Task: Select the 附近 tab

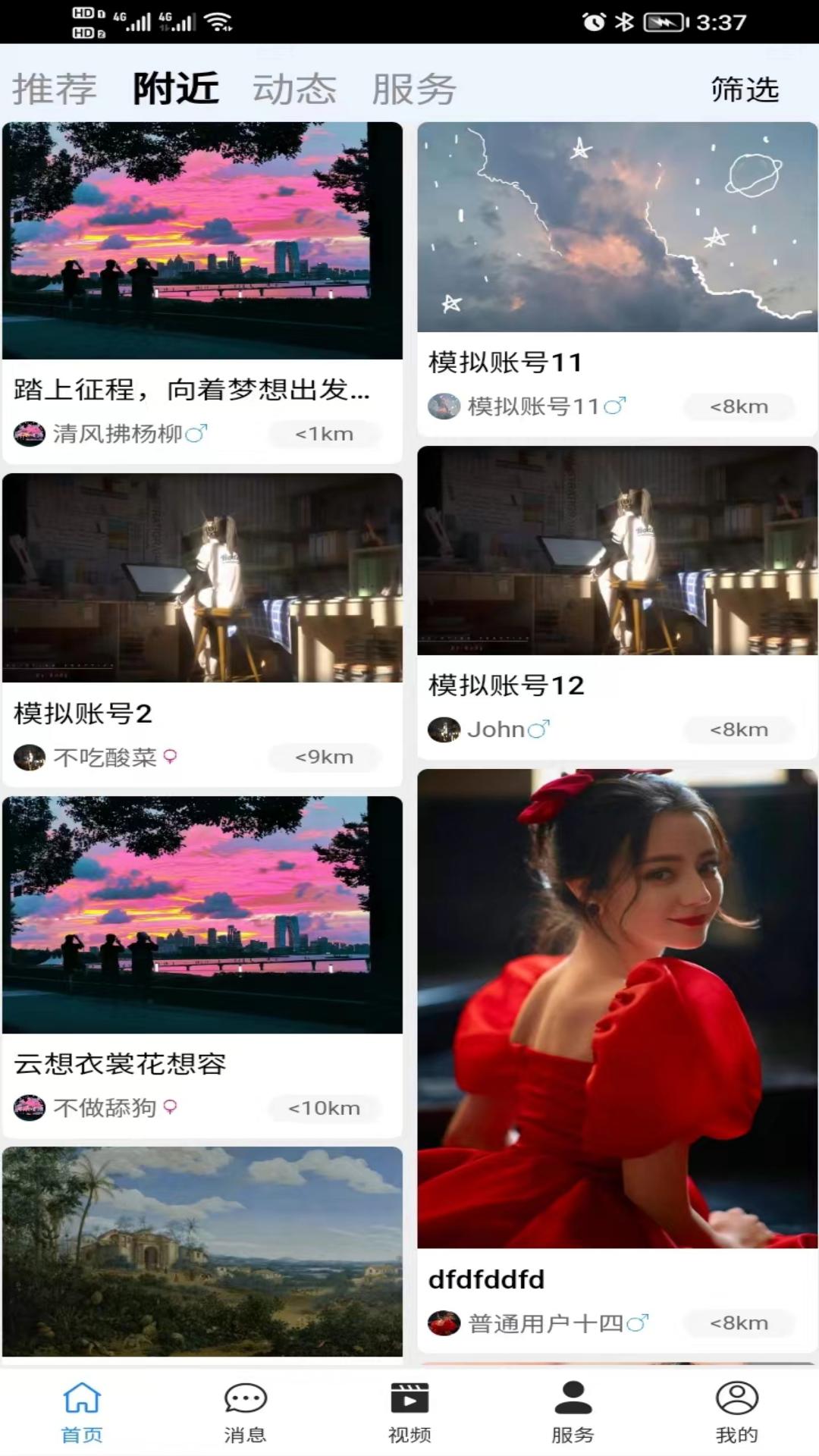Action: pyautogui.click(x=176, y=89)
